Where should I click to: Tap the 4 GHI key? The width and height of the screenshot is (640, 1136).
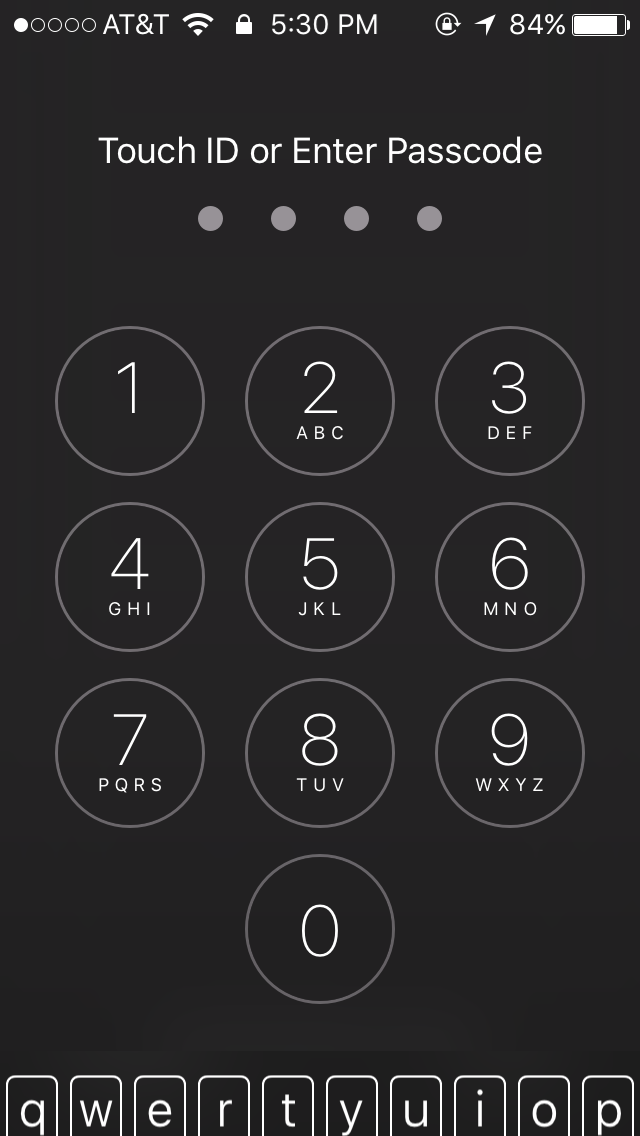tap(130, 577)
